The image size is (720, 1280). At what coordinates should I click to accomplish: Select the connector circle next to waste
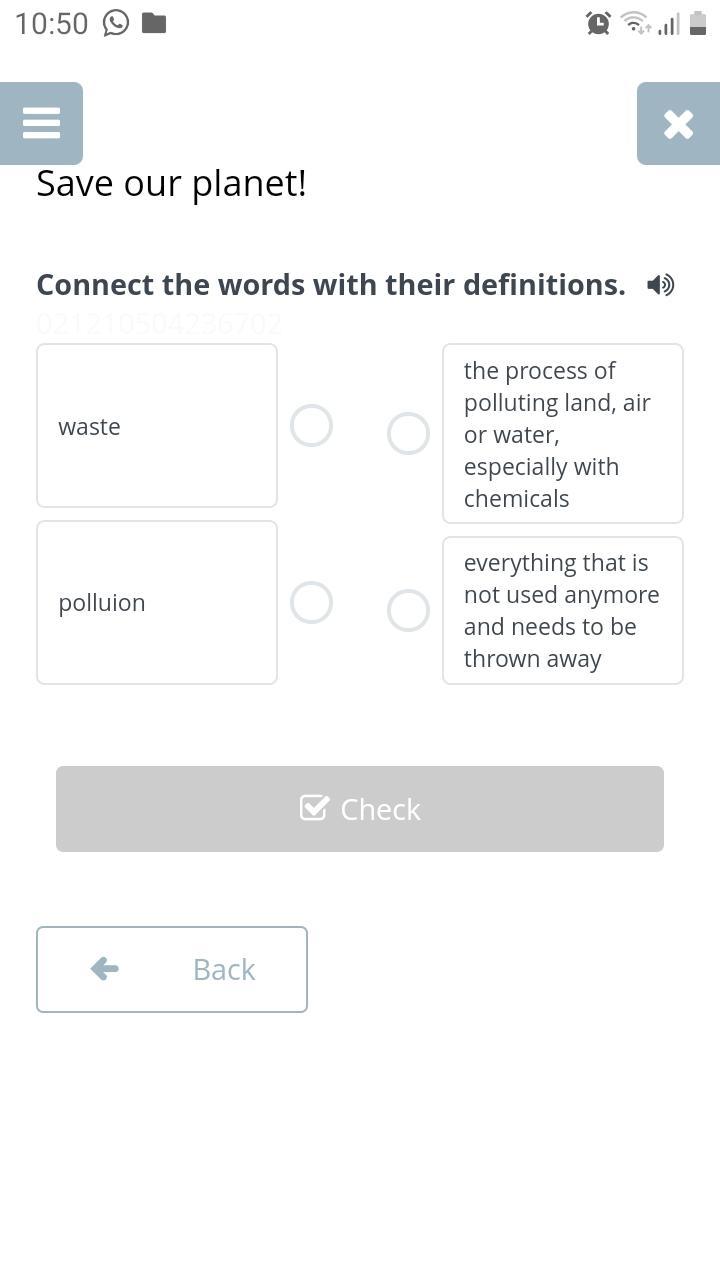point(311,426)
